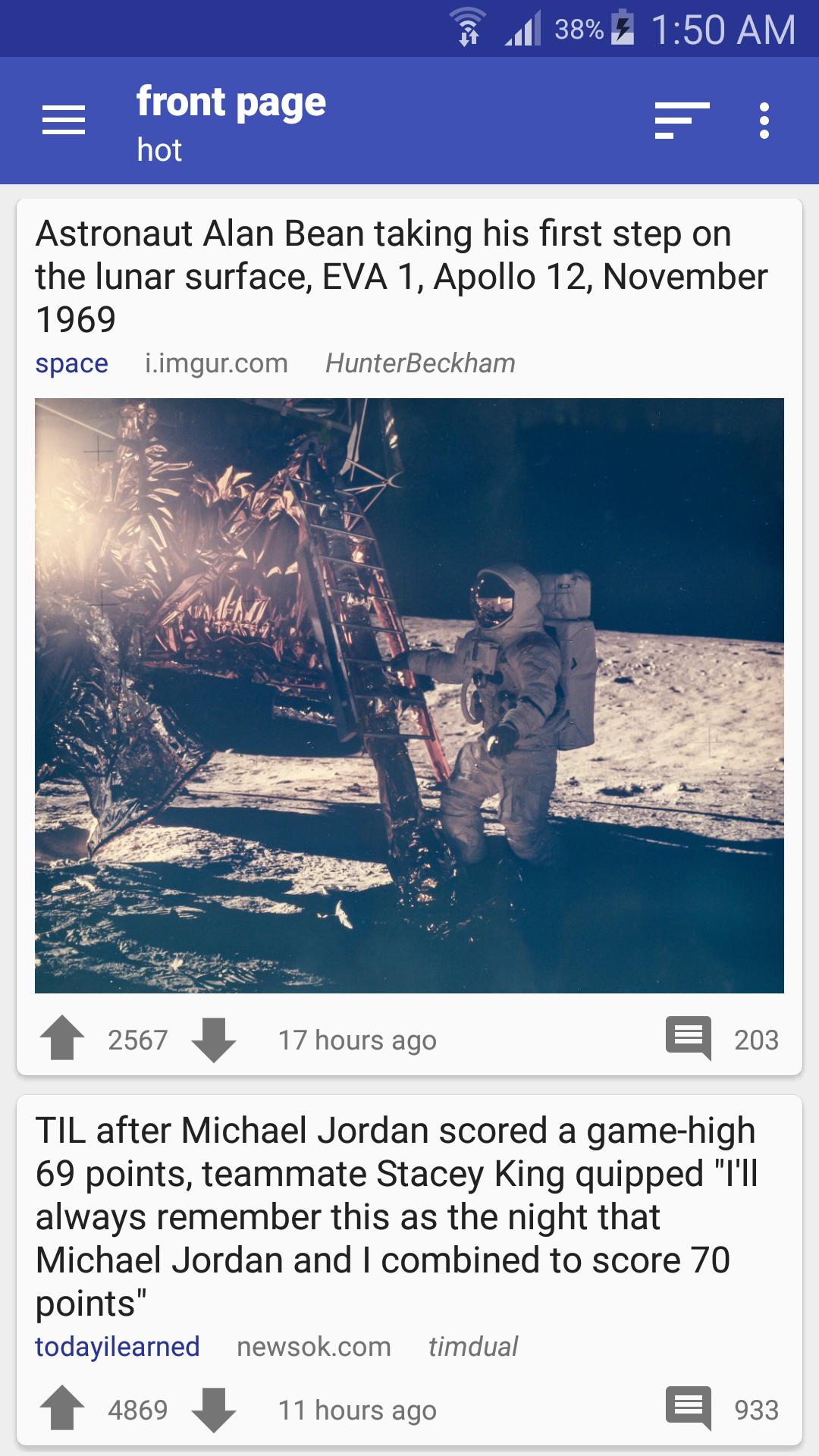View comments on the Michael Jordan post
Screen dimensions: 819x1456
coord(688,1409)
